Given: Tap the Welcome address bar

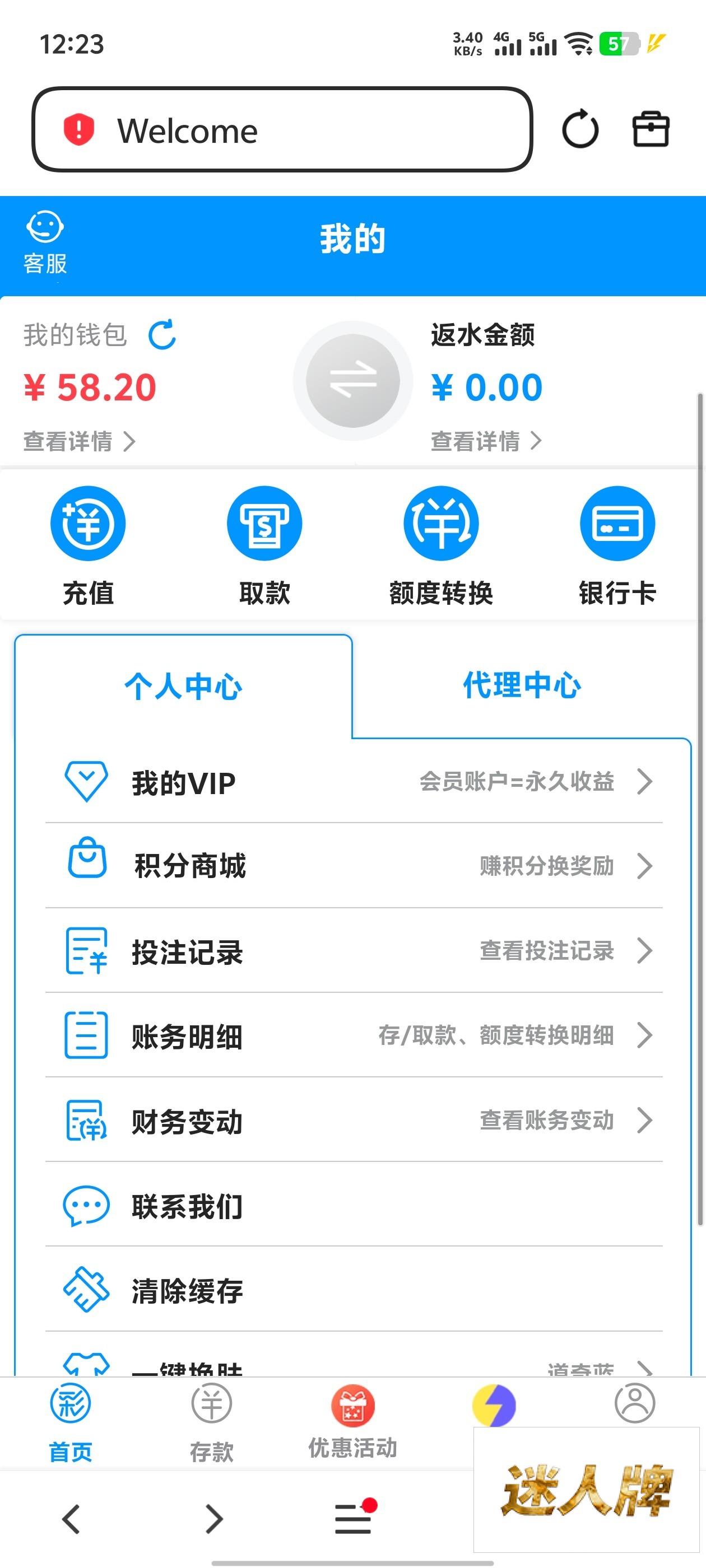Looking at the screenshot, I should pyautogui.click(x=282, y=130).
